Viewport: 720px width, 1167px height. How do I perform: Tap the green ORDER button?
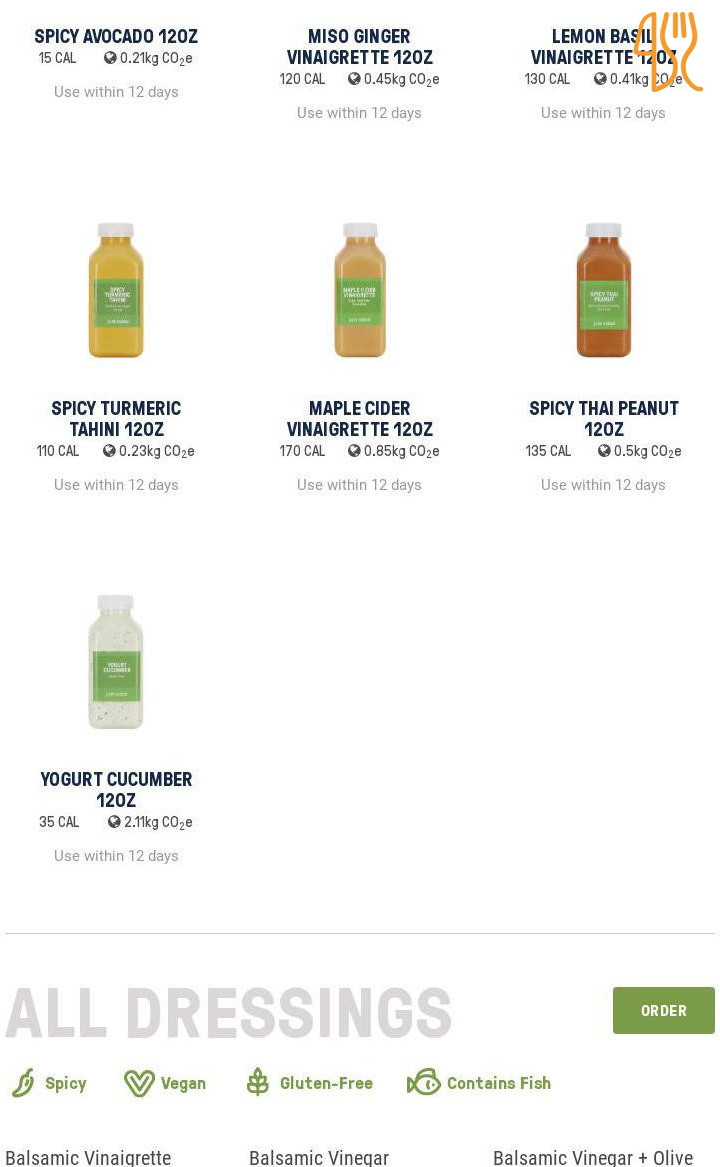[x=663, y=1010]
